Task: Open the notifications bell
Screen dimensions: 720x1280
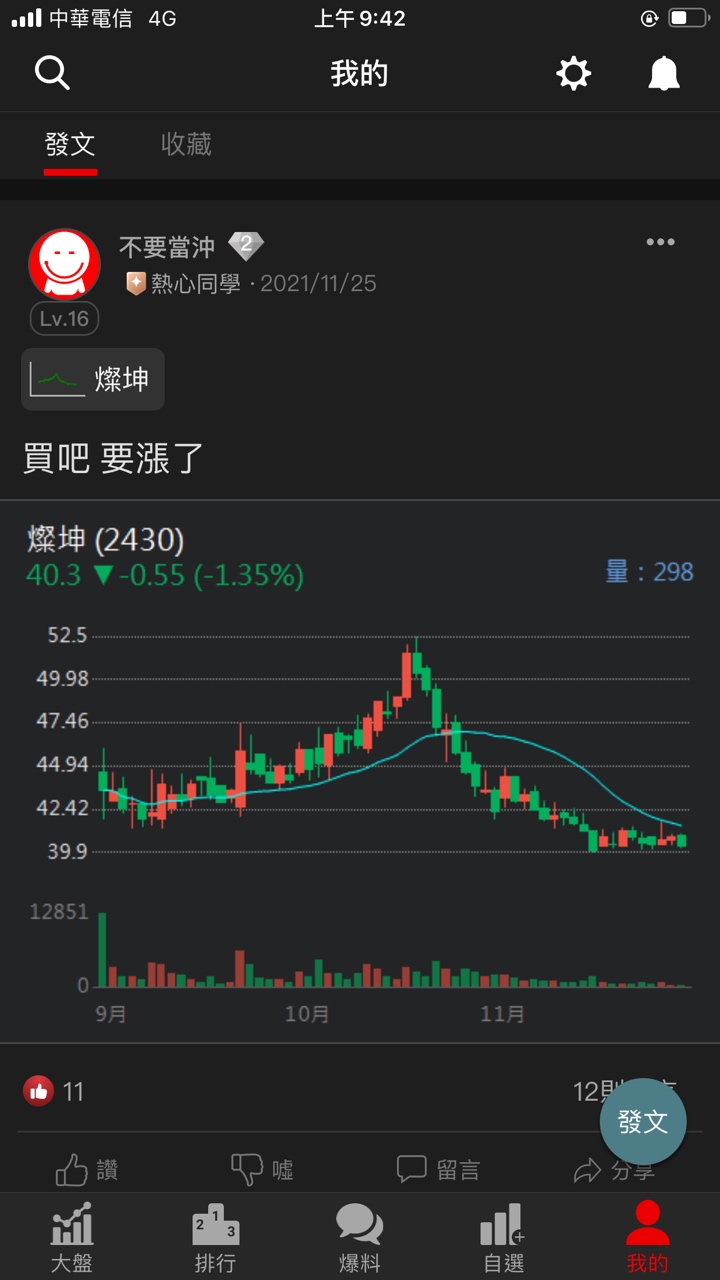Action: point(663,73)
